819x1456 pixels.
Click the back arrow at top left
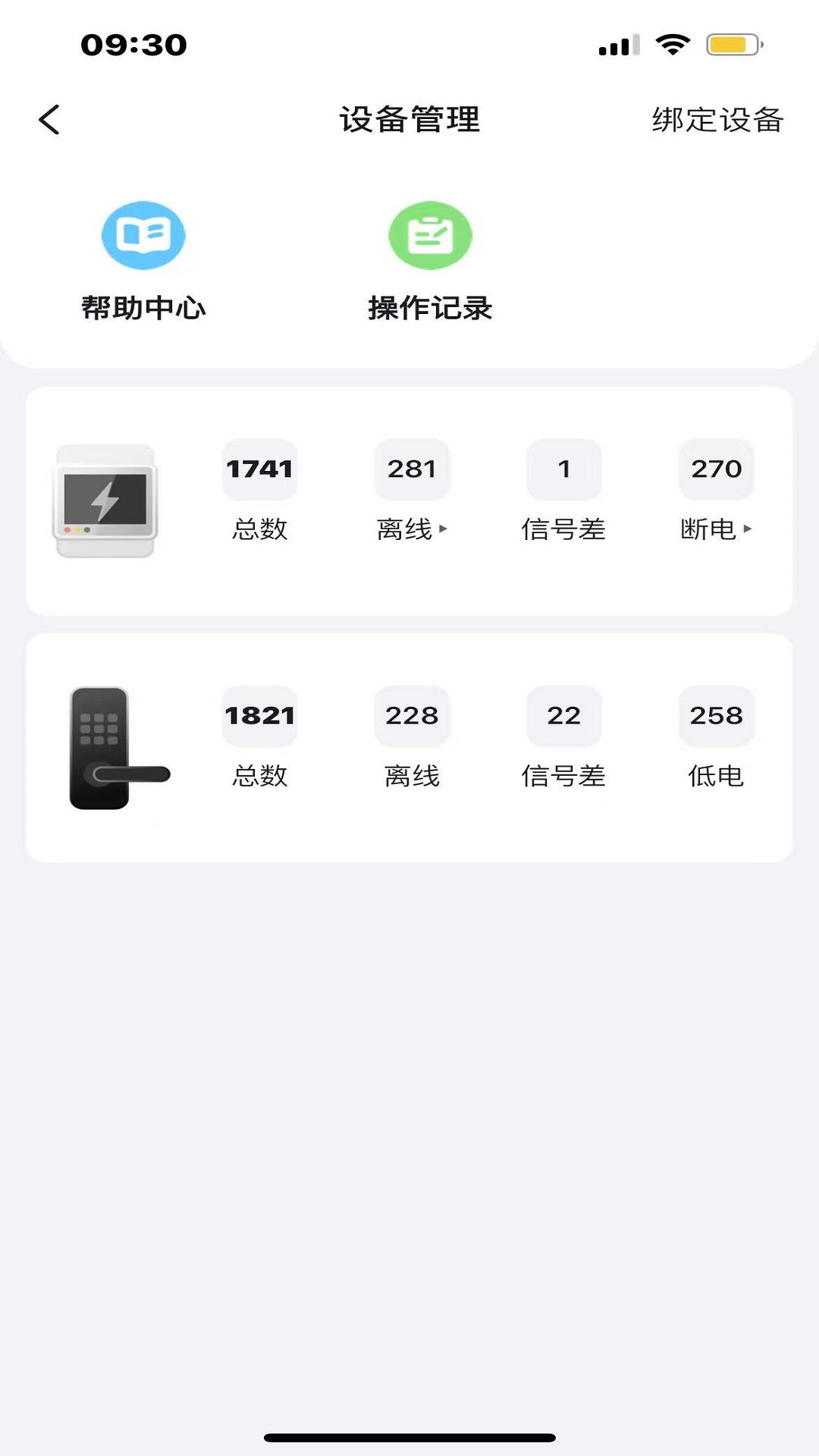click(x=49, y=119)
